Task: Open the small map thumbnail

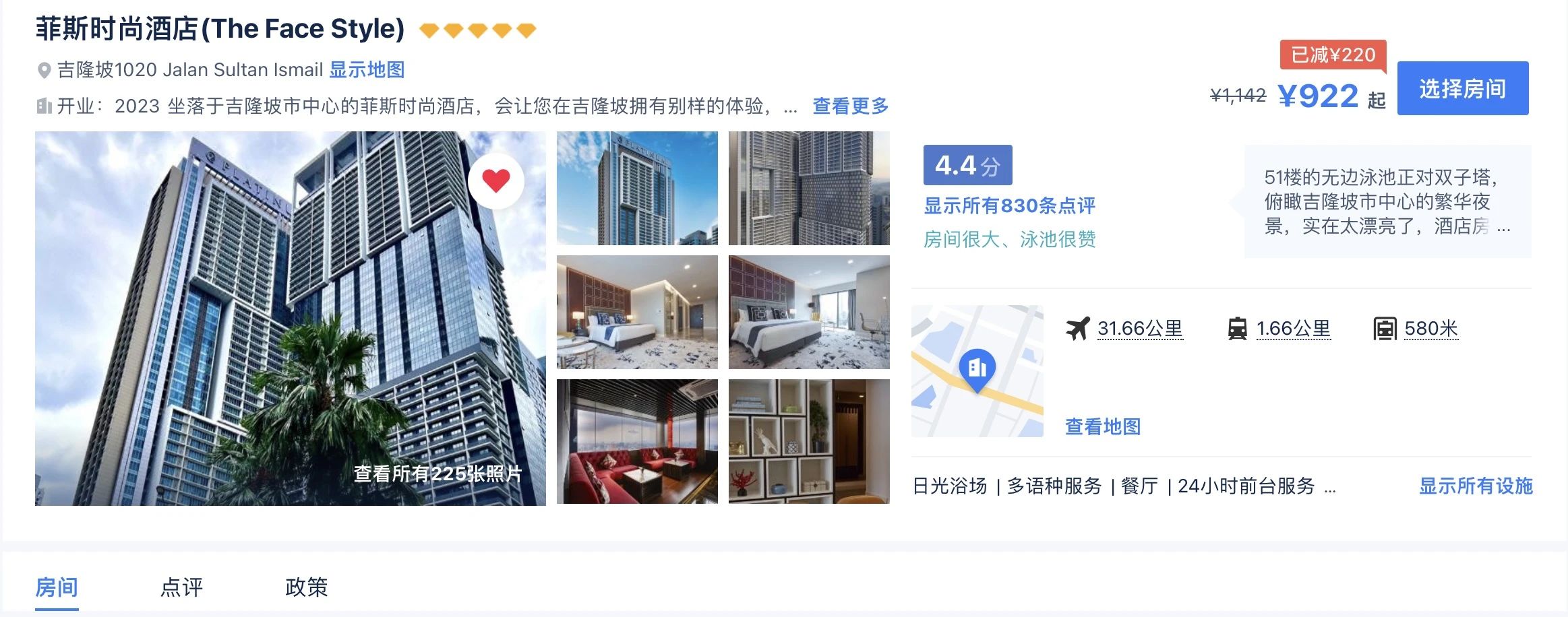Action: (x=977, y=371)
